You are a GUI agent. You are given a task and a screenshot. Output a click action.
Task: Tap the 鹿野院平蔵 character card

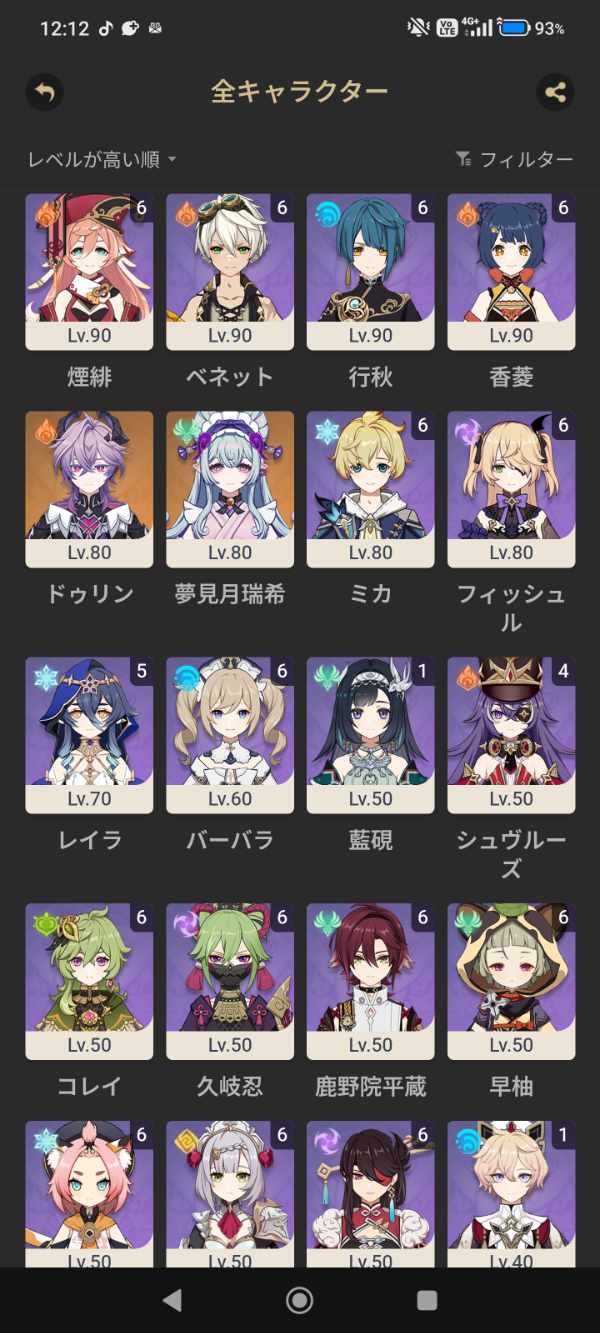pyautogui.click(x=371, y=981)
